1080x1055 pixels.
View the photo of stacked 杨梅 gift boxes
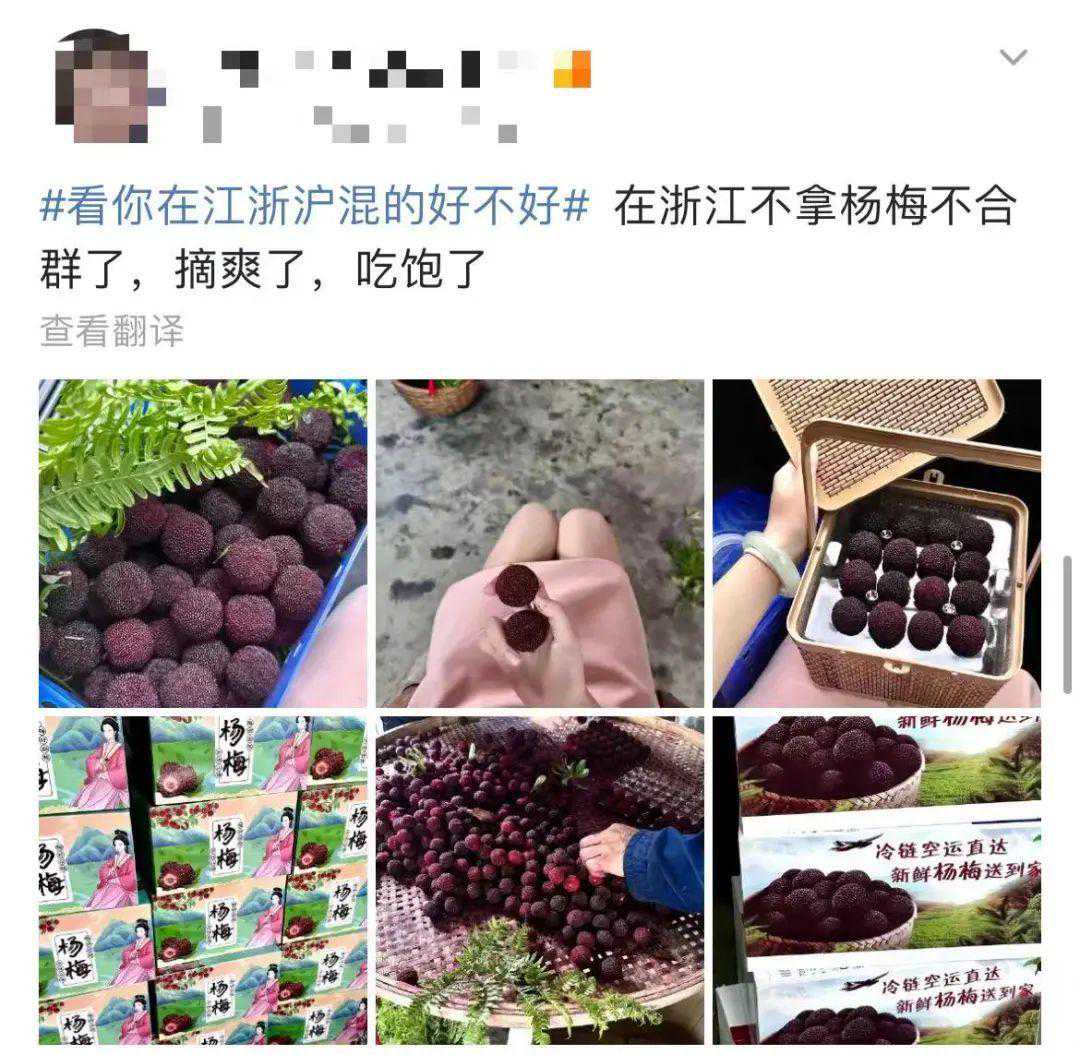click(203, 880)
